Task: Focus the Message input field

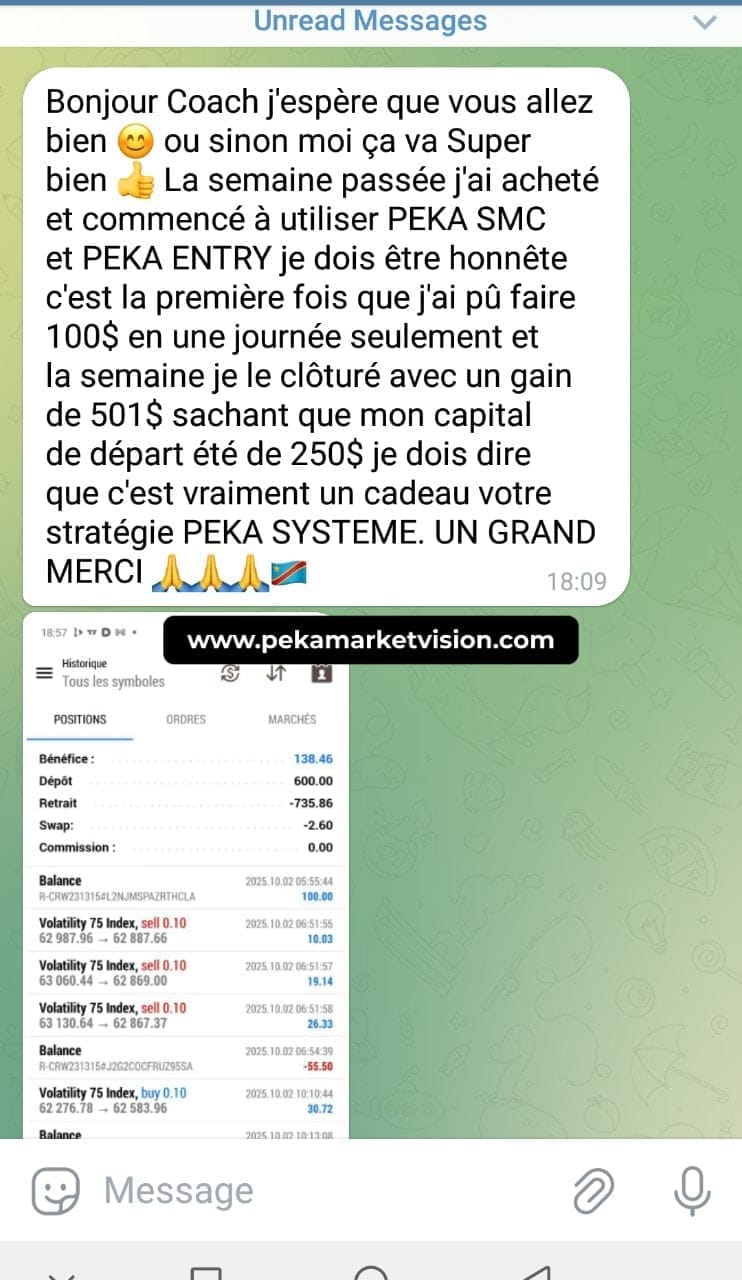Action: click(320, 1191)
